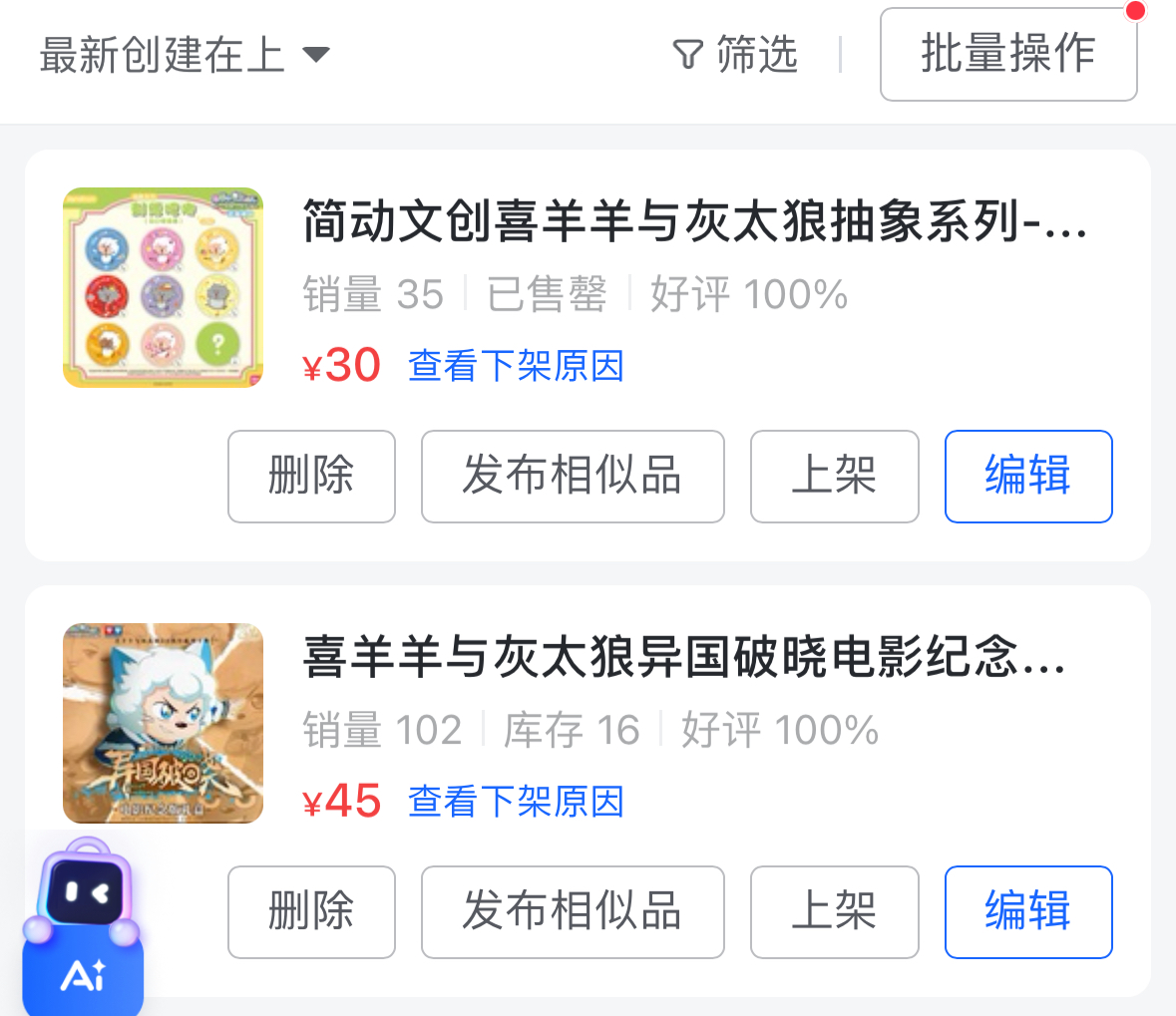Tap 上架 for the ¥30 item

point(834,477)
